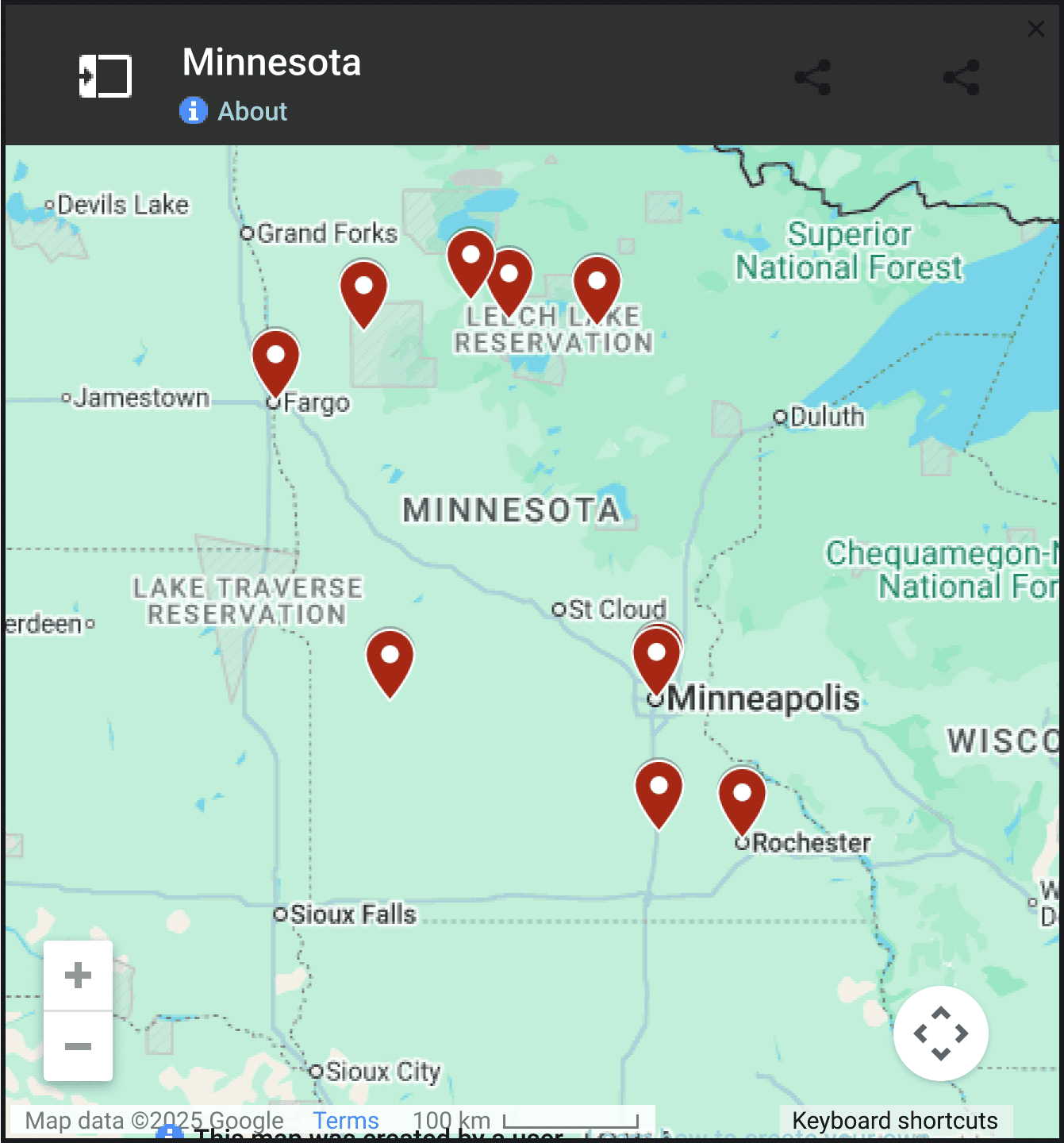Open the About map info link

click(252, 111)
